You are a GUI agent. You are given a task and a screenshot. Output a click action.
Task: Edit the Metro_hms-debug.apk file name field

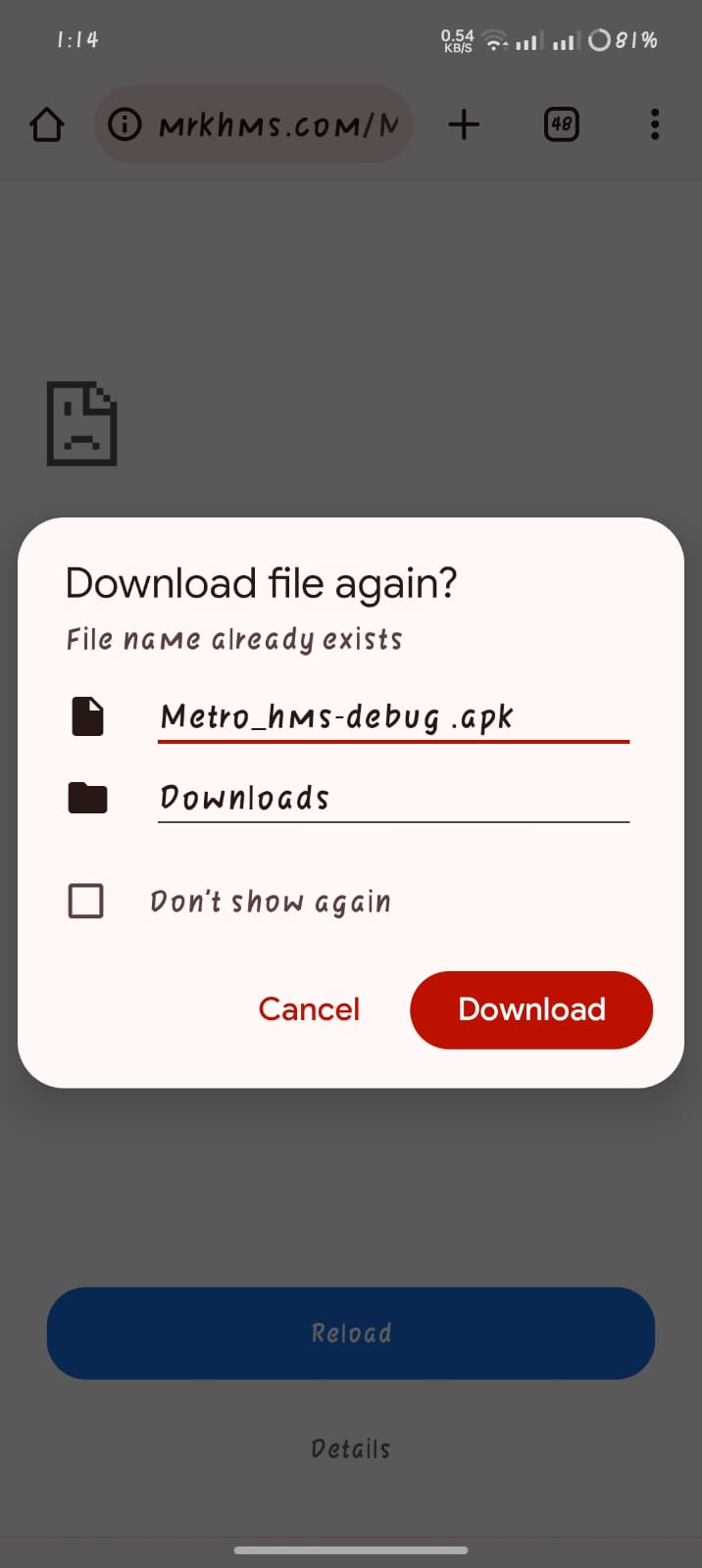pyautogui.click(x=392, y=717)
